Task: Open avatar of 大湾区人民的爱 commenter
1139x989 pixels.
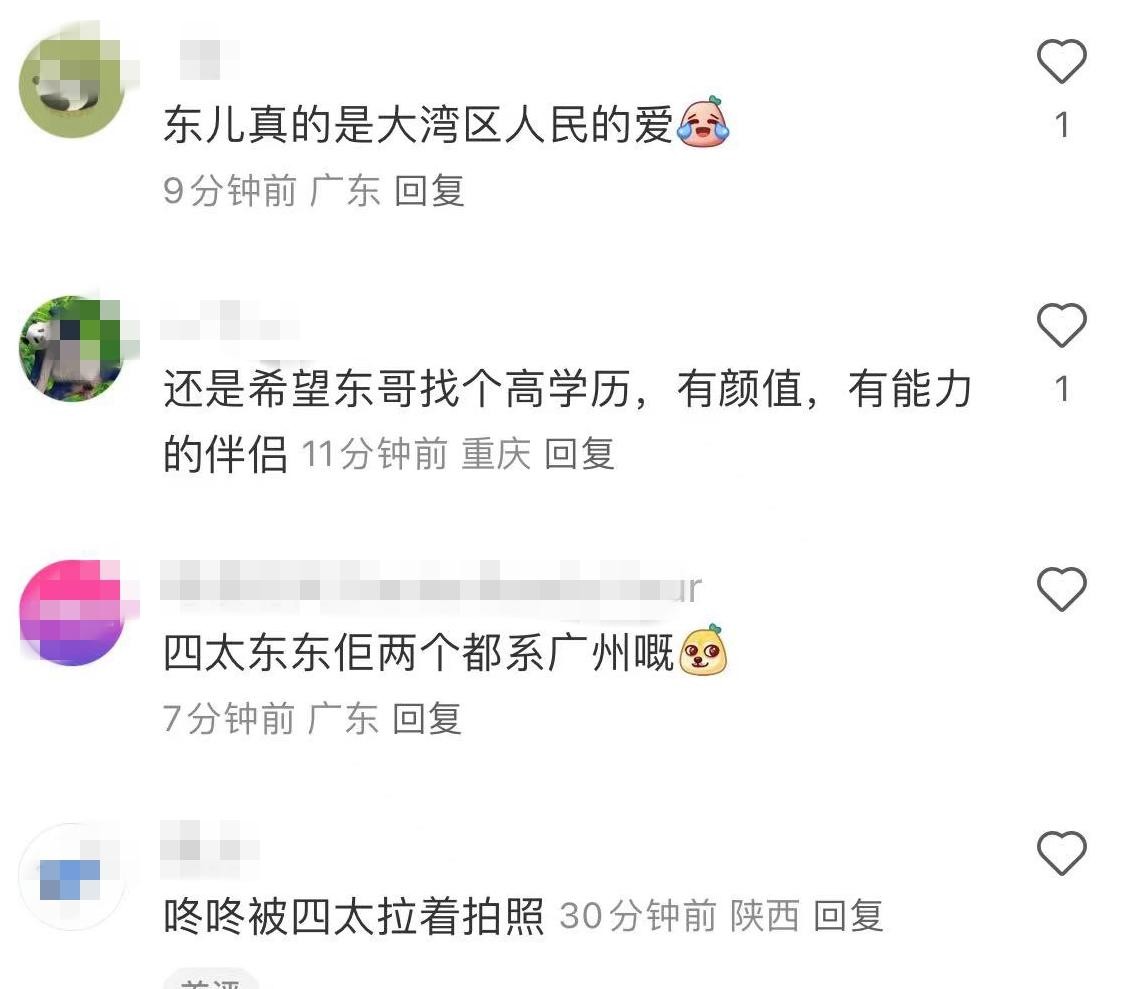Action: [x=72, y=84]
